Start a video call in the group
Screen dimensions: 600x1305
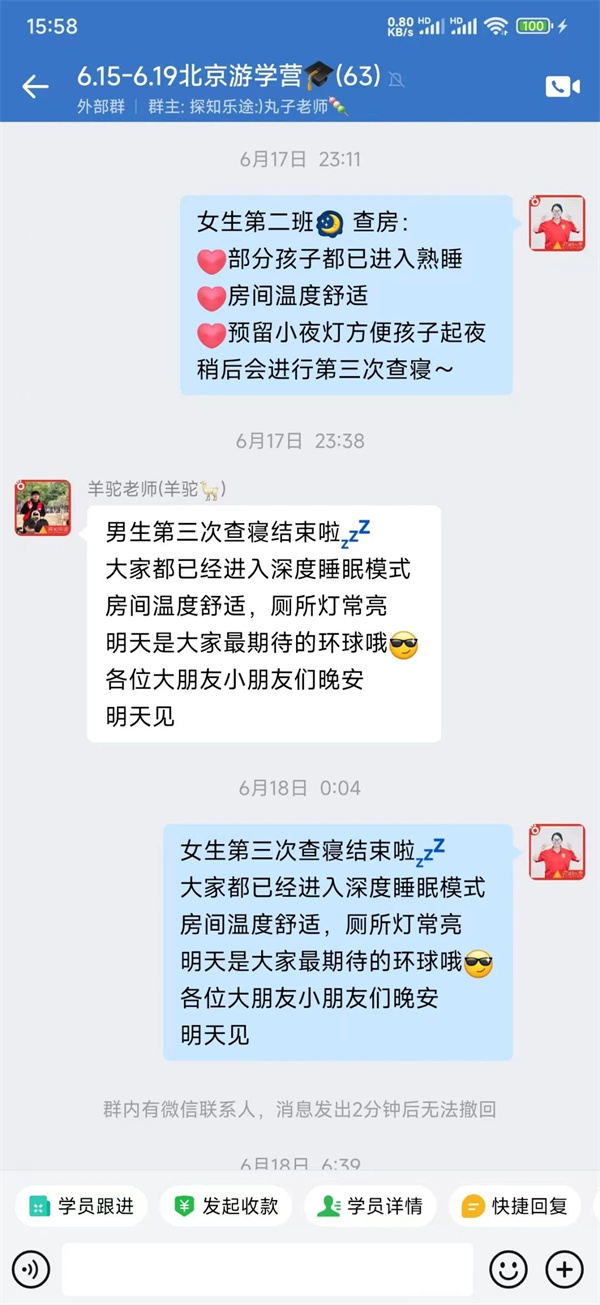[562, 87]
